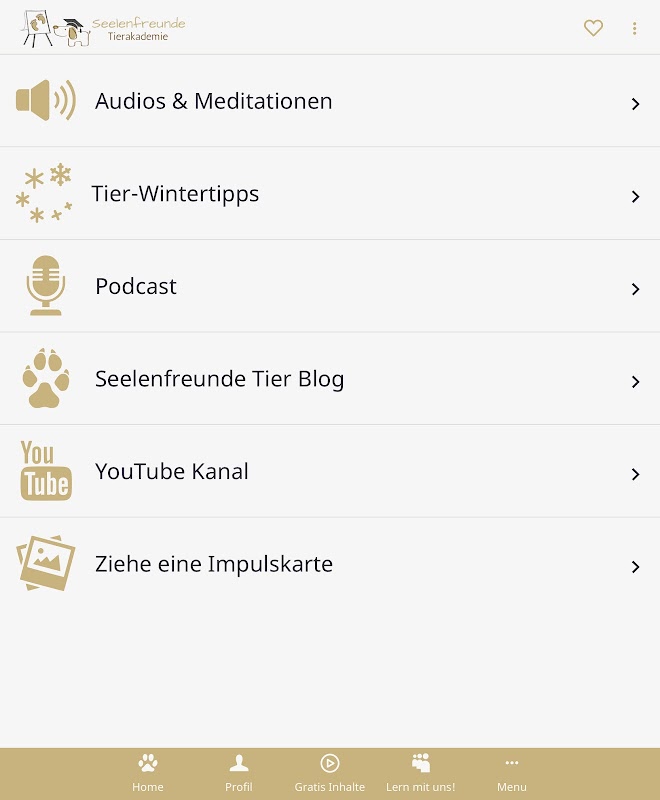660x800 pixels.
Task: Open the Menu tab
Action: pyautogui.click(x=512, y=773)
